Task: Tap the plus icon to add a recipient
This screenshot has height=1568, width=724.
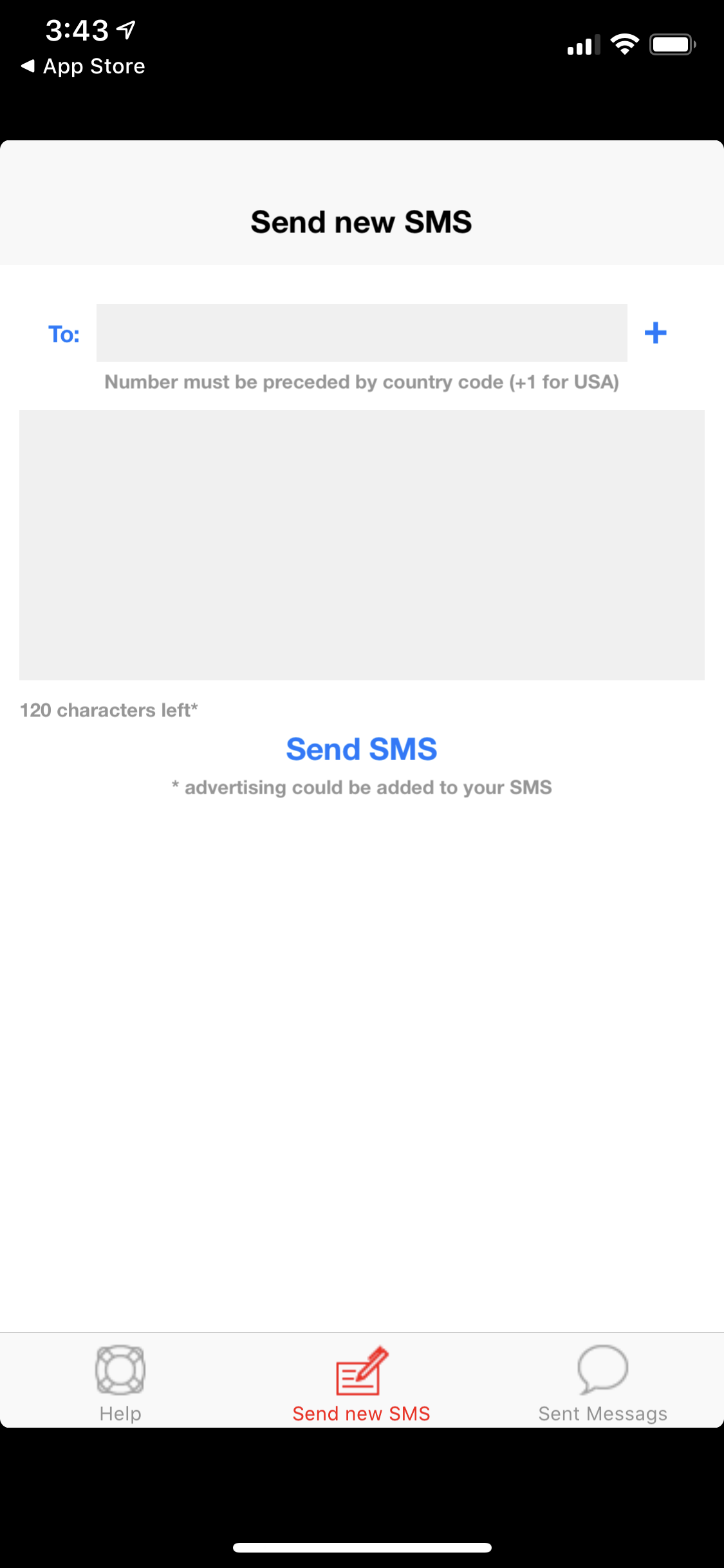Action: [x=655, y=333]
